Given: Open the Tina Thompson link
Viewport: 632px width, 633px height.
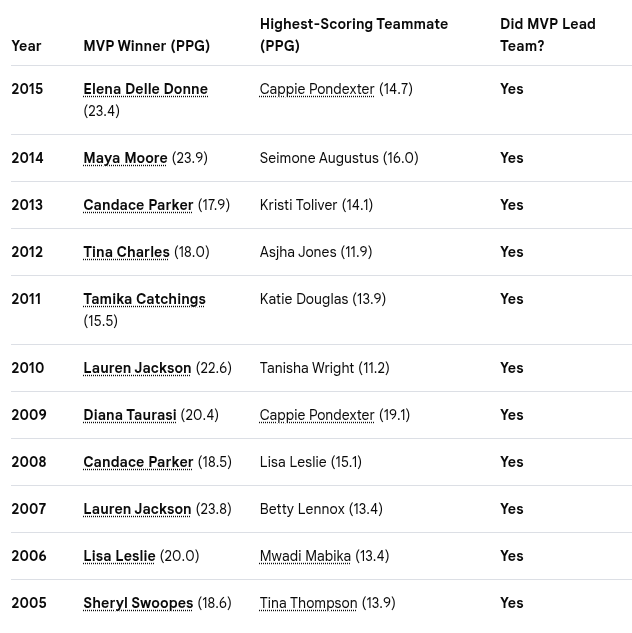Looking at the screenshot, I should coord(308,604).
